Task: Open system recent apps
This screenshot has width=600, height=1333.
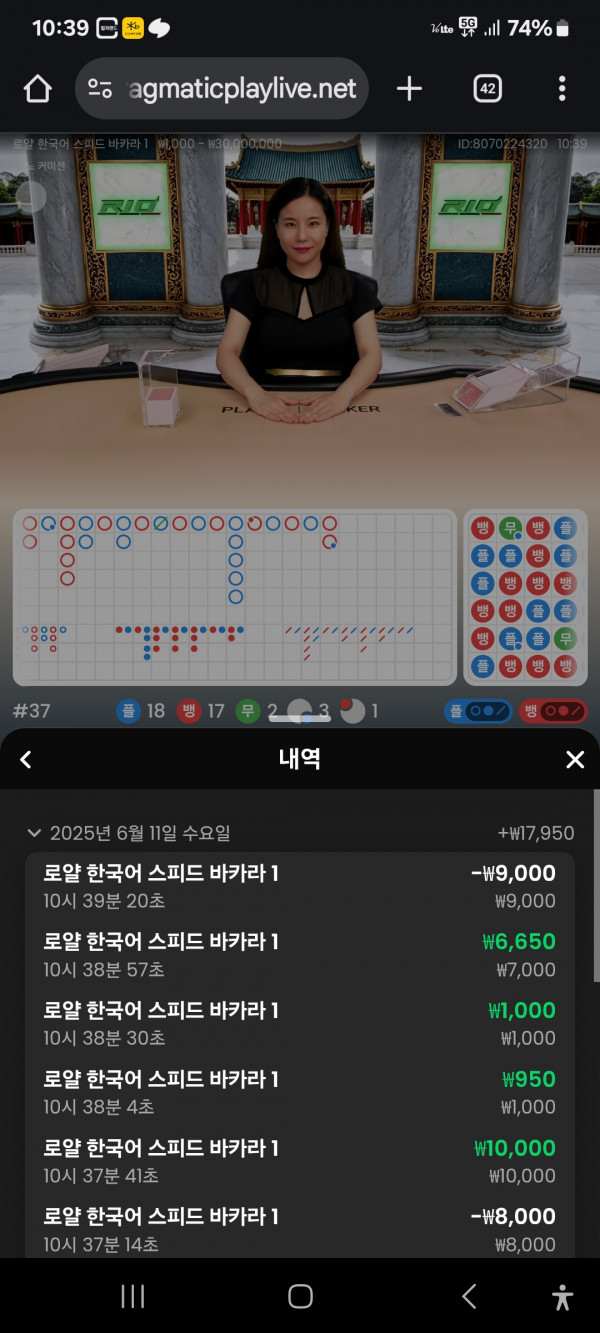Action: point(132,1297)
